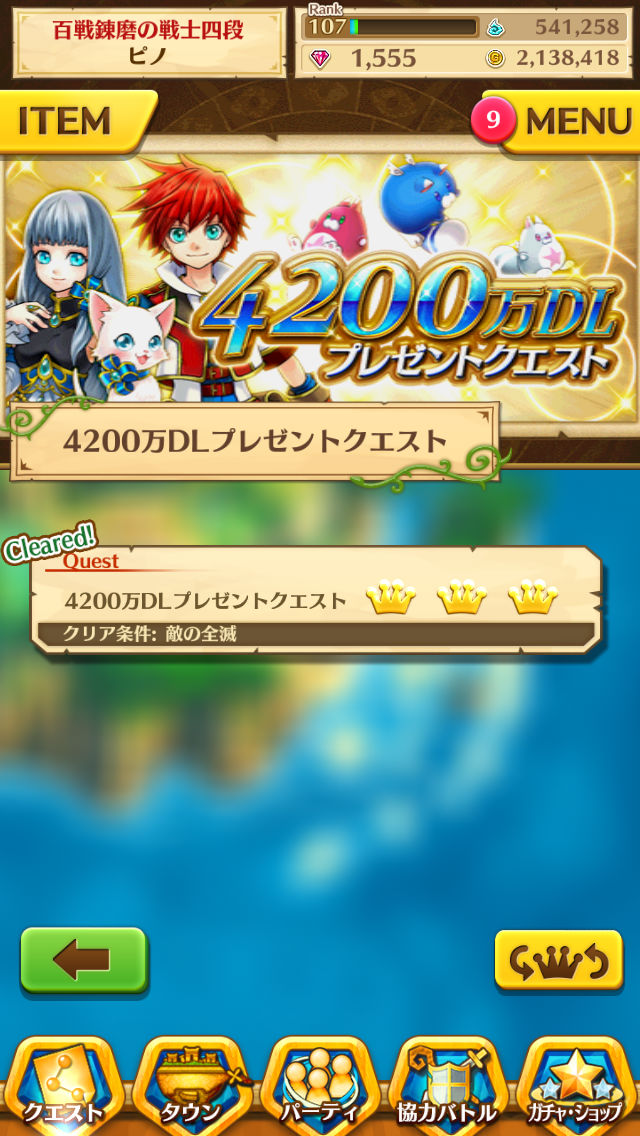
Task: Go to the 協力バトル tab
Action: click(448, 1086)
